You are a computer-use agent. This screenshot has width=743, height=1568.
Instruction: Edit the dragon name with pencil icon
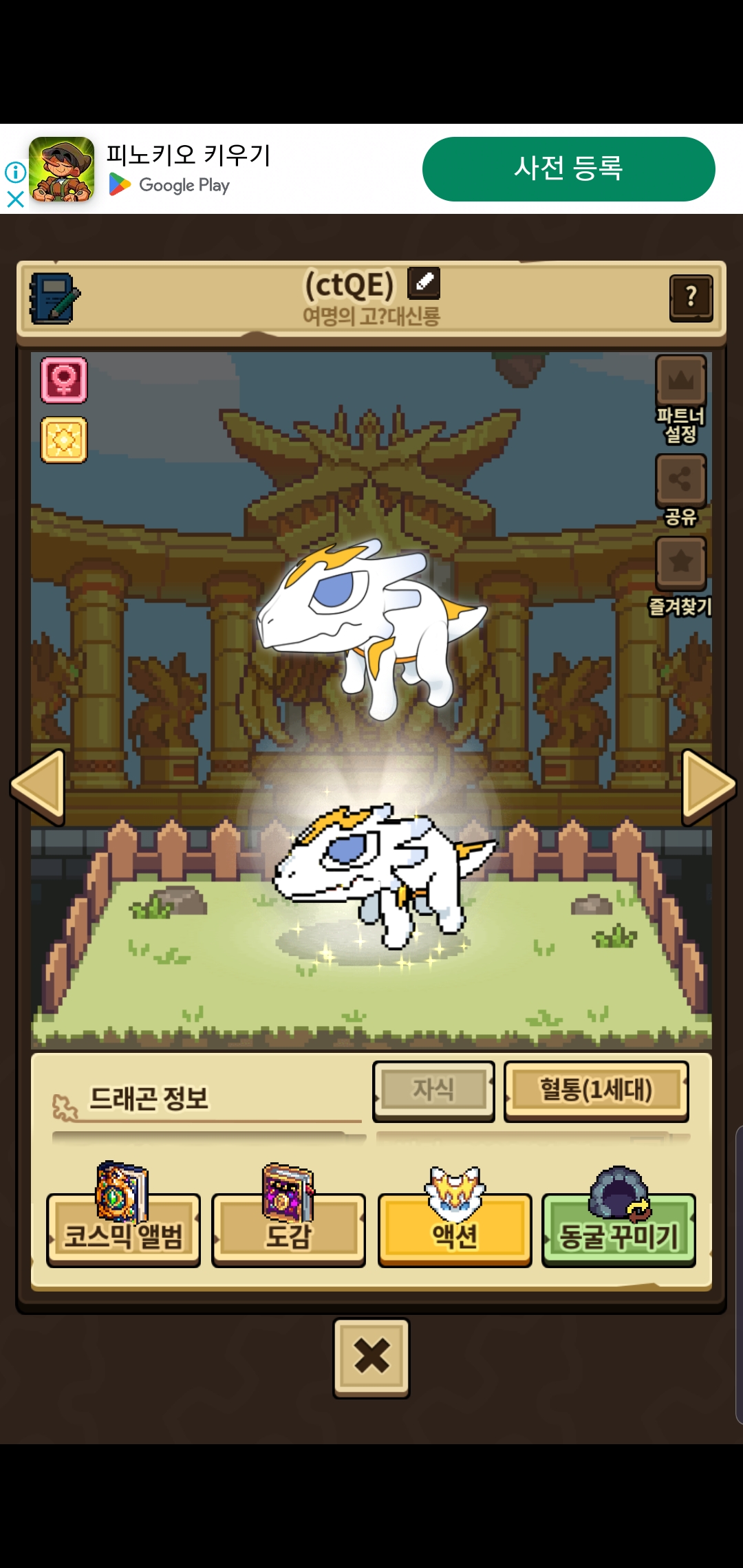[424, 283]
